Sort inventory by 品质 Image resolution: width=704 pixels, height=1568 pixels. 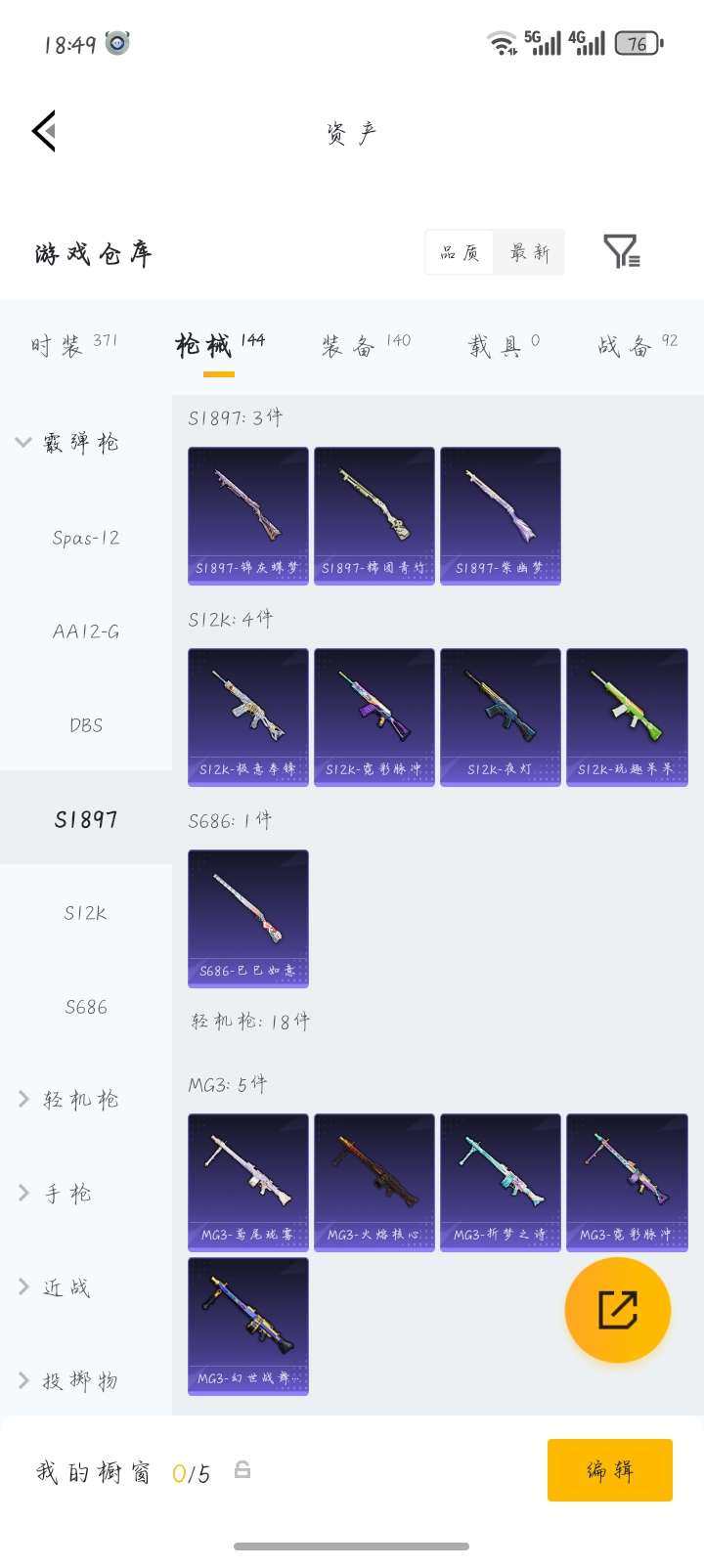coord(460,253)
